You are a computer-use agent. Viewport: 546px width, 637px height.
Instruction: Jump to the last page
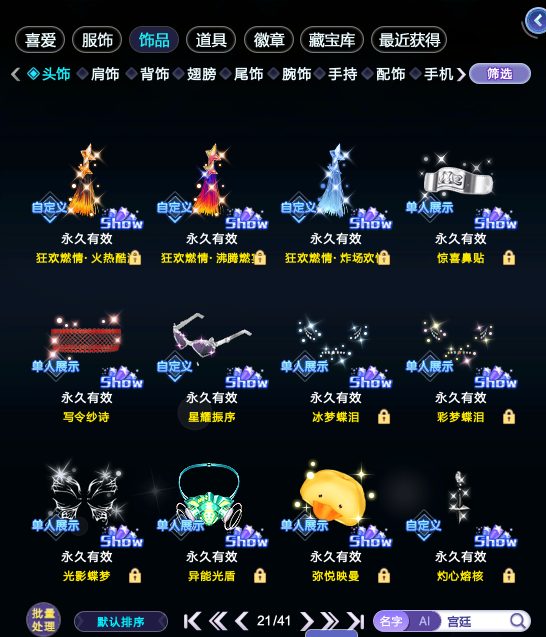tap(355, 621)
